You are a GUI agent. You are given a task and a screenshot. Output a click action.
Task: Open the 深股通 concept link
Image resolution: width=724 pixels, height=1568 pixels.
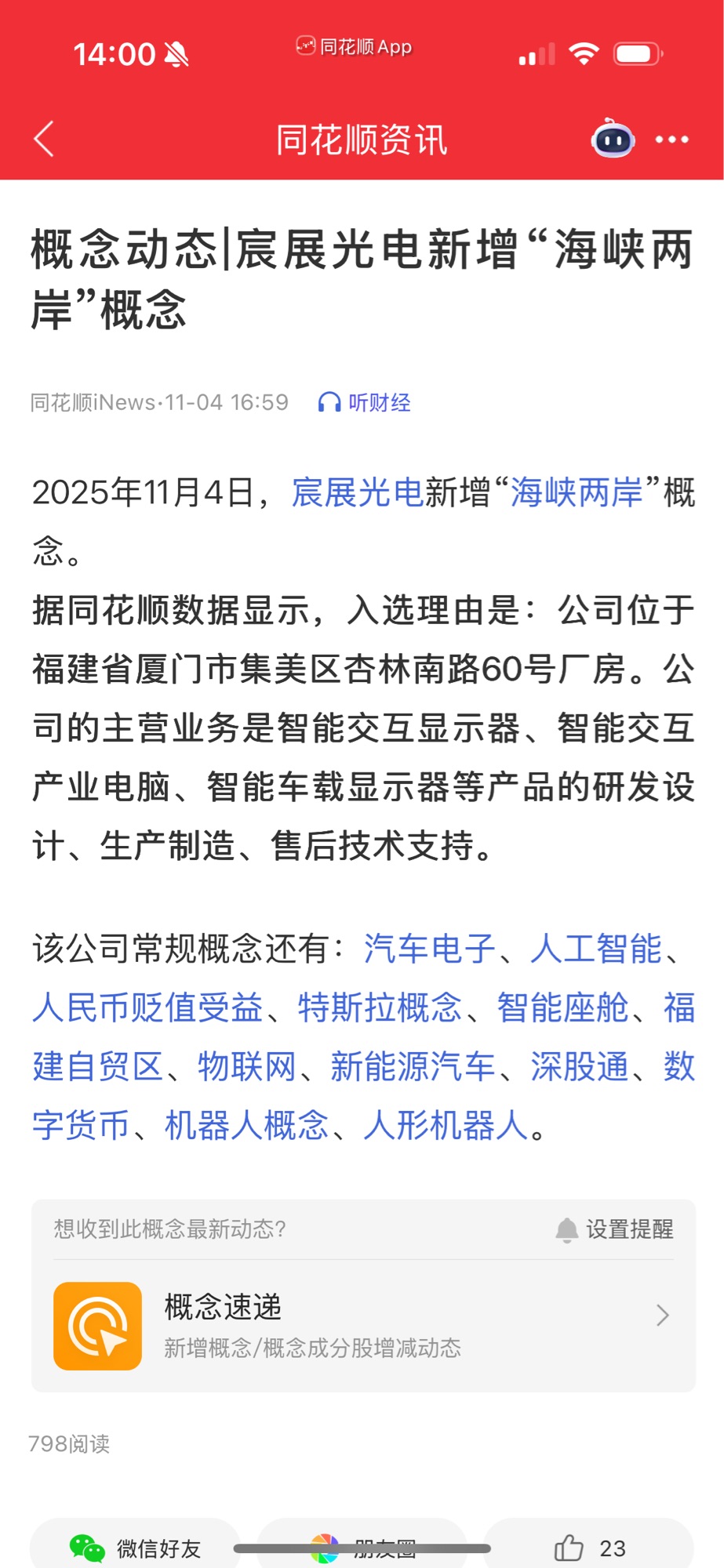(580, 1066)
